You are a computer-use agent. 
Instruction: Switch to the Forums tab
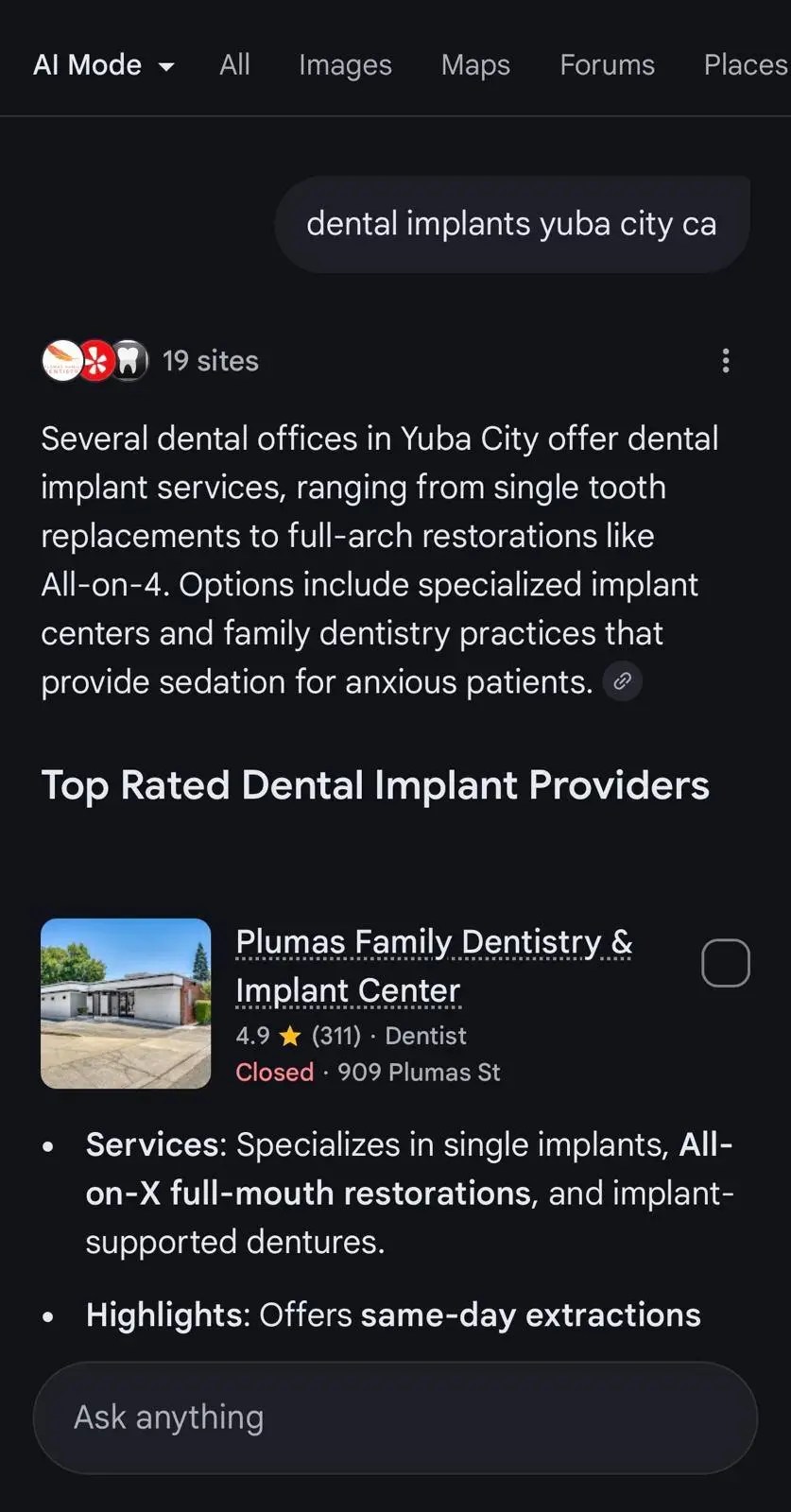point(607,65)
